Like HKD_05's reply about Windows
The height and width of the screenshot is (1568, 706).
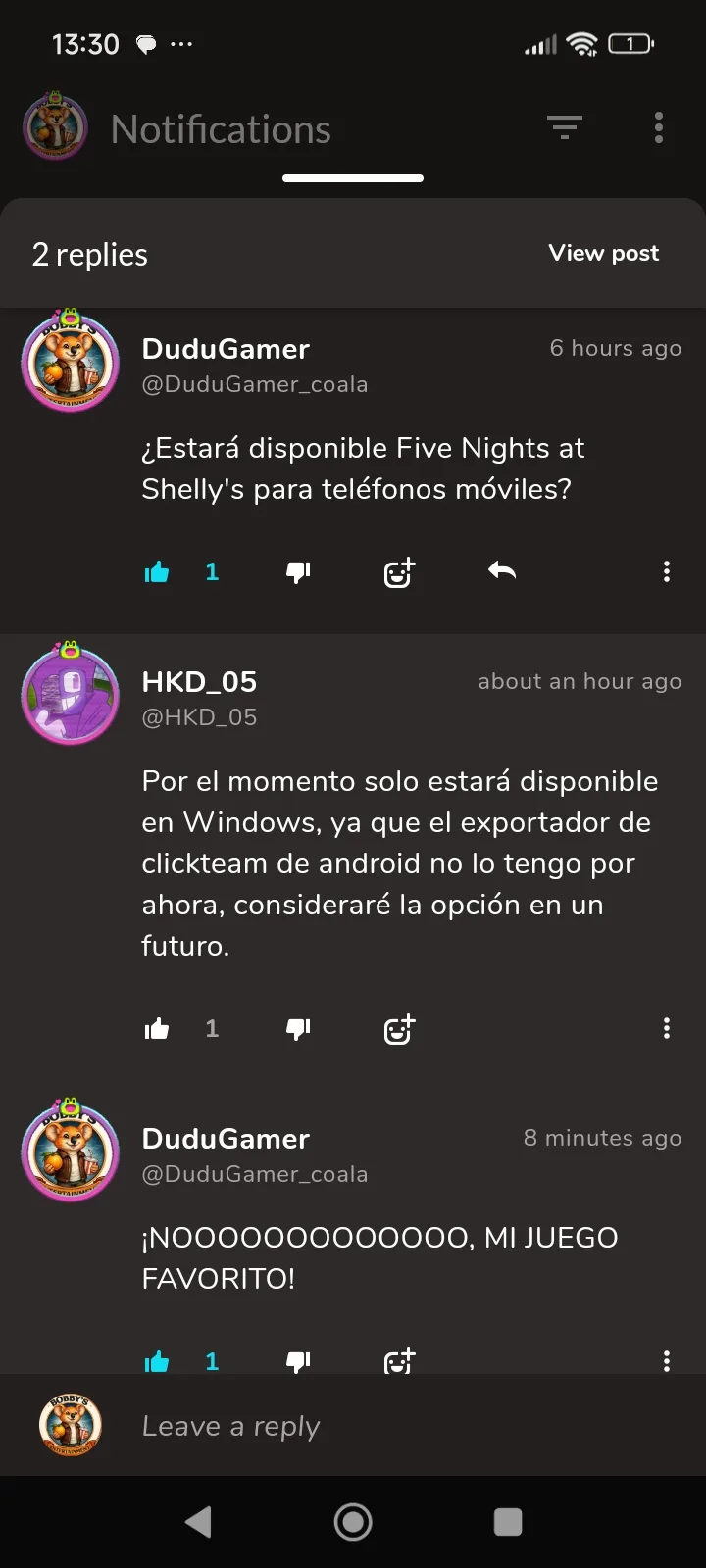157,1029
